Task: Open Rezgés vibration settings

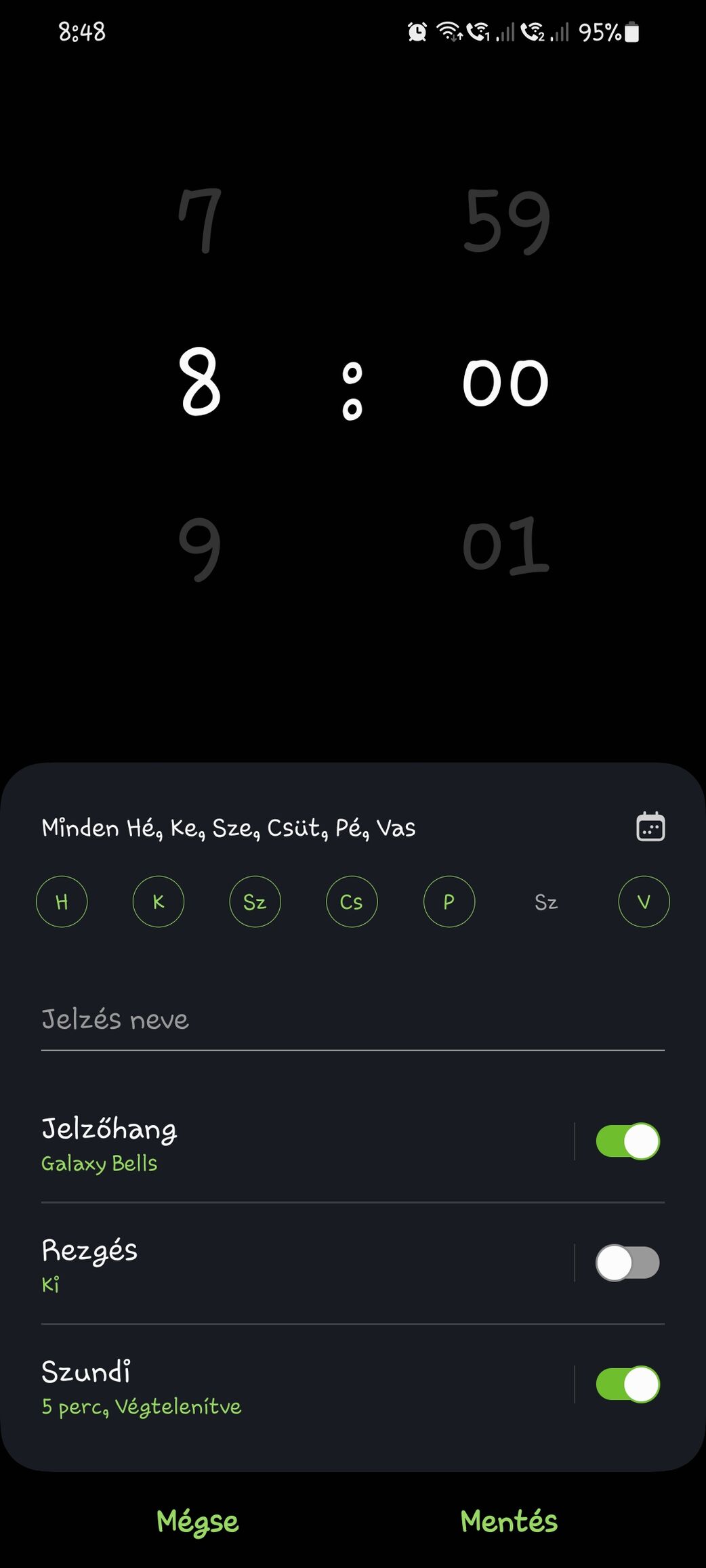Action: click(271, 1264)
